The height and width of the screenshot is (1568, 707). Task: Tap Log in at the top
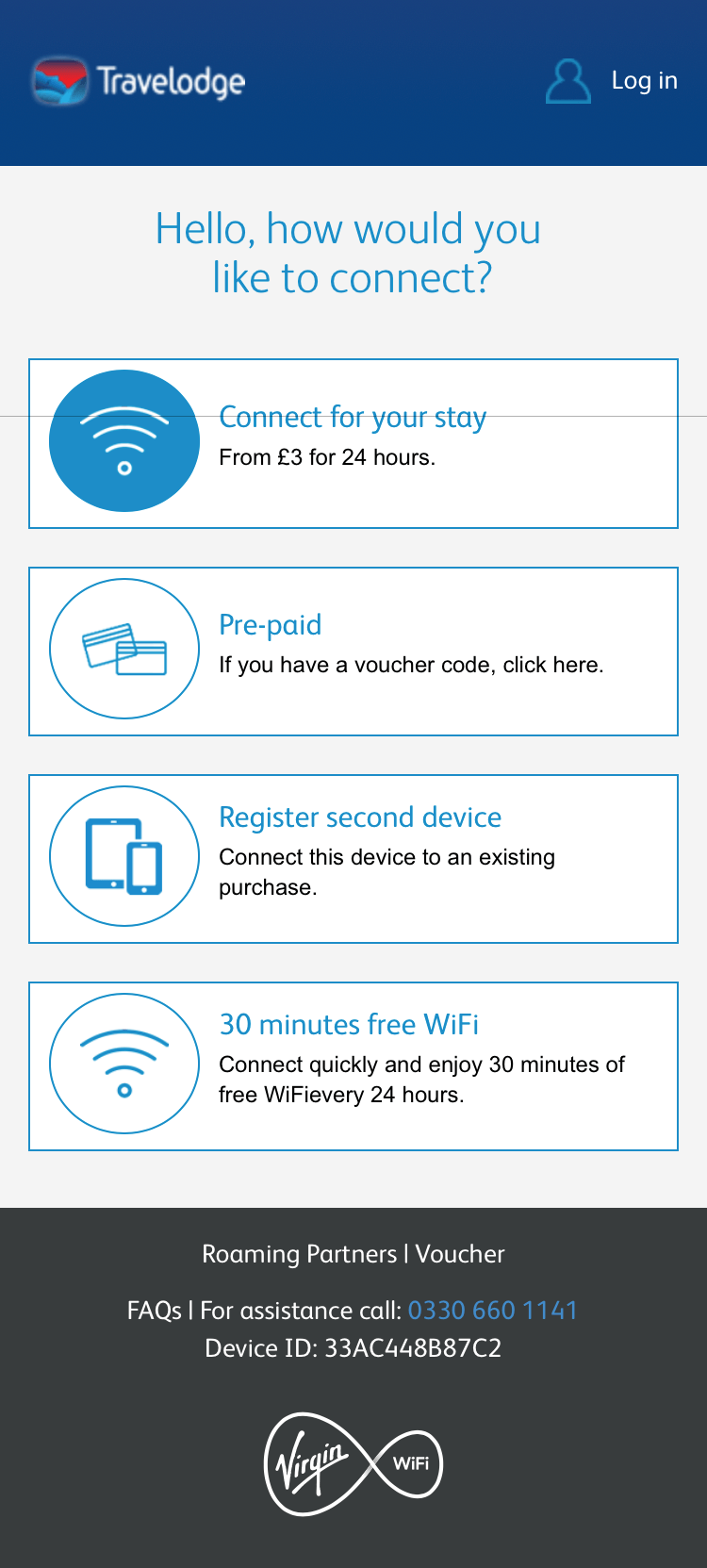(x=613, y=81)
